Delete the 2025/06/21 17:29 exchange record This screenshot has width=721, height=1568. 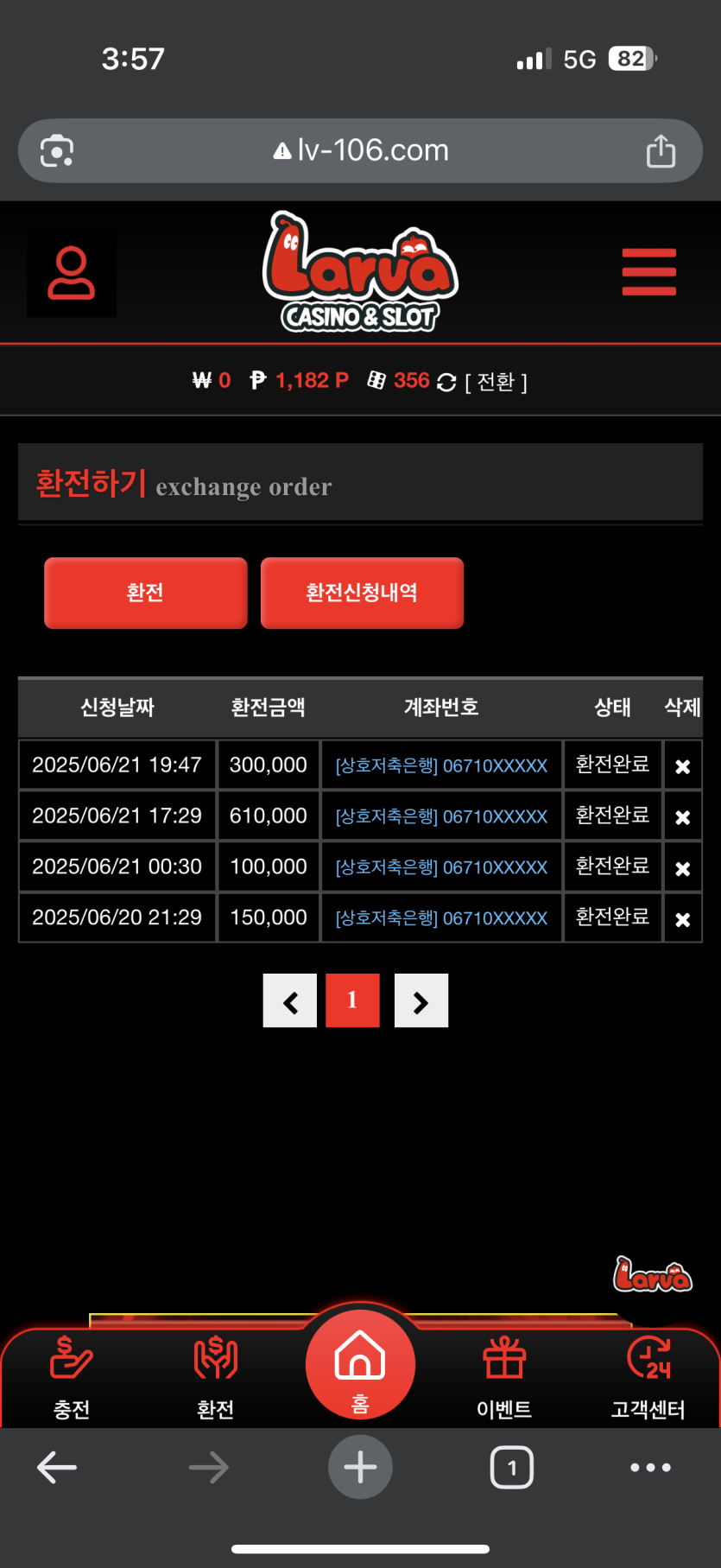coord(682,817)
